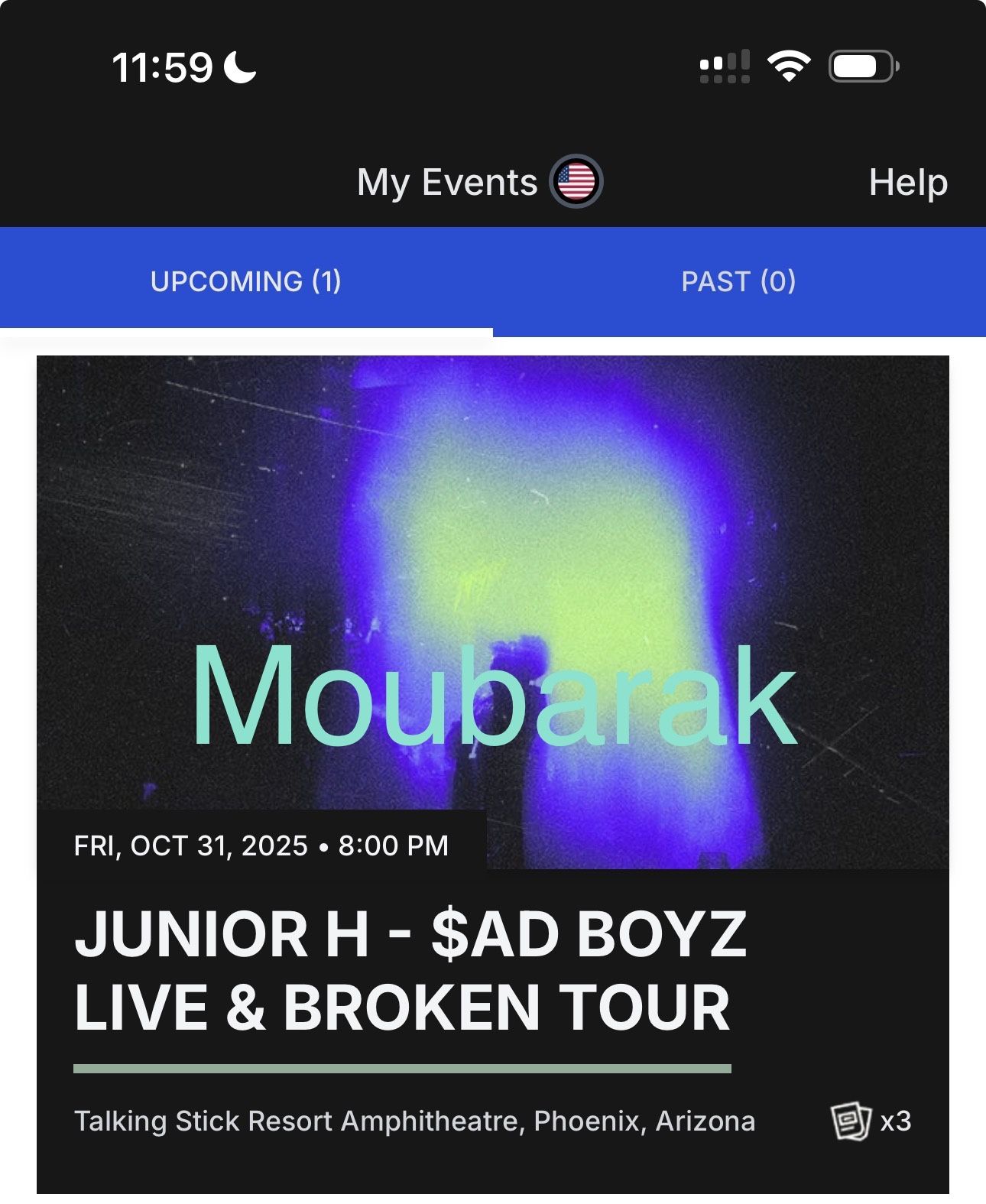Open the Junior H $ad Boyz event card
The width and height of the screenshot is (986, 1204).
pyautogui.click(x=492, y=971)
